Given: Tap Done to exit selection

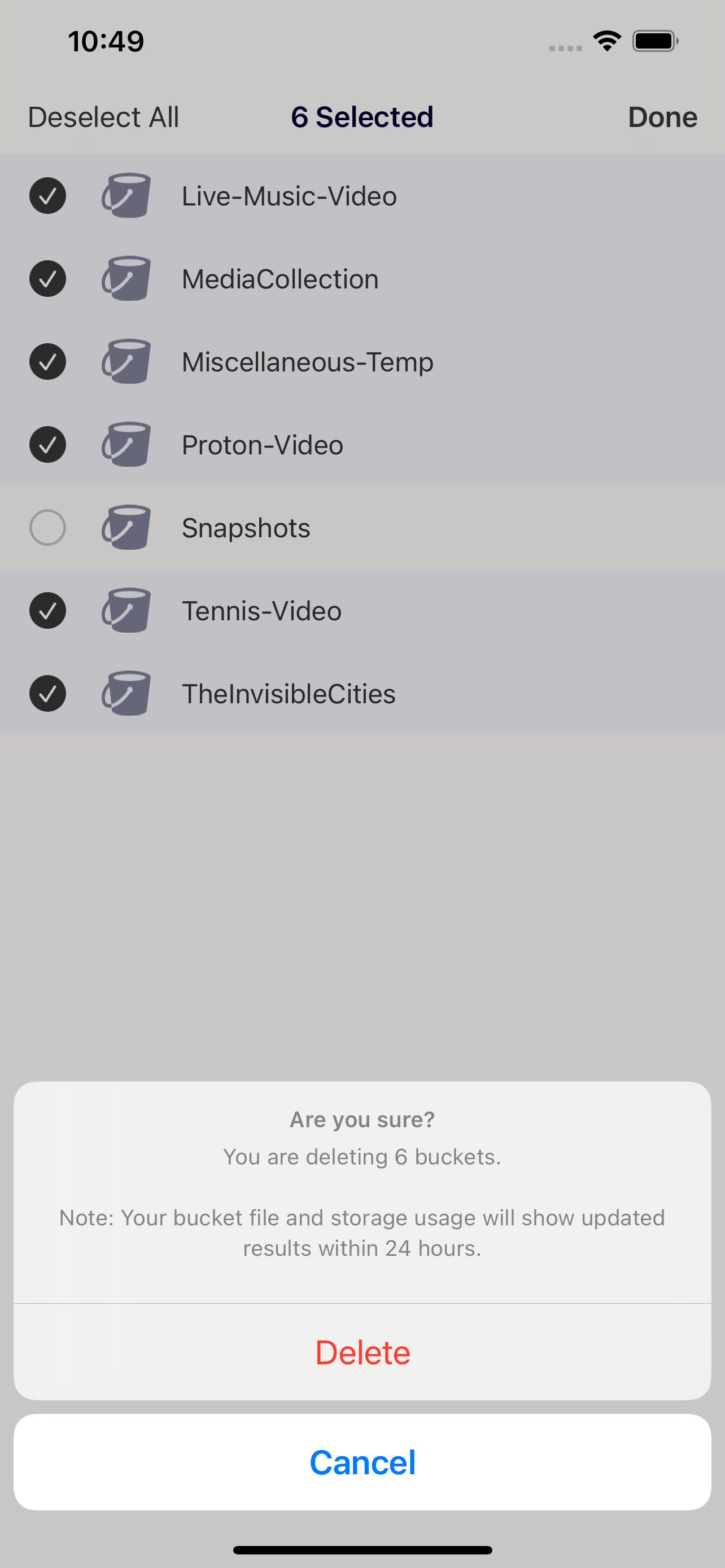Looking at the screenshot, I should (x=662, y=117).
